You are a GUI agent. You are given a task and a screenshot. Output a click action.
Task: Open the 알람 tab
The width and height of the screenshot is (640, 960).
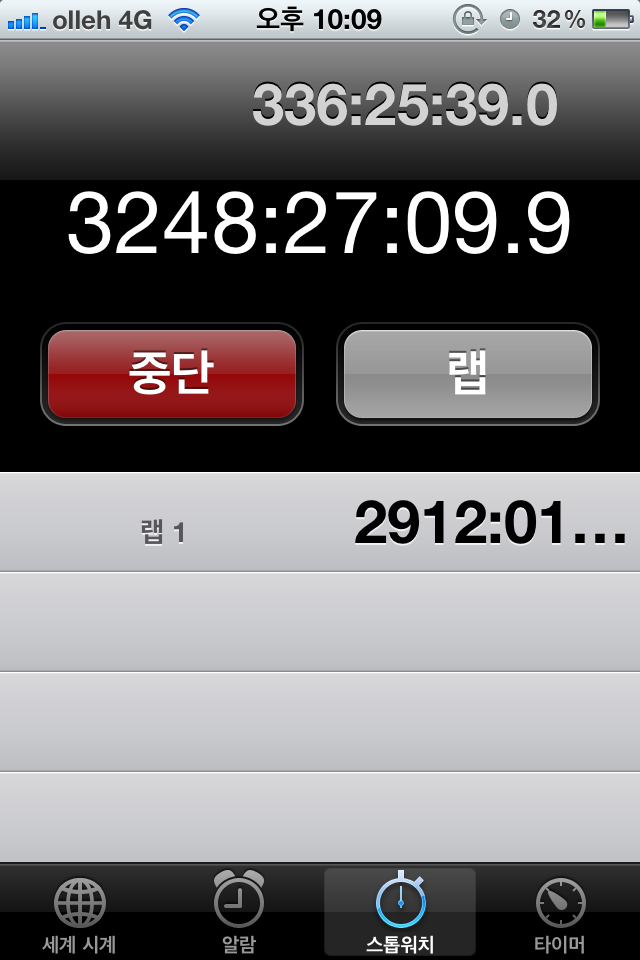click(240, 914)
